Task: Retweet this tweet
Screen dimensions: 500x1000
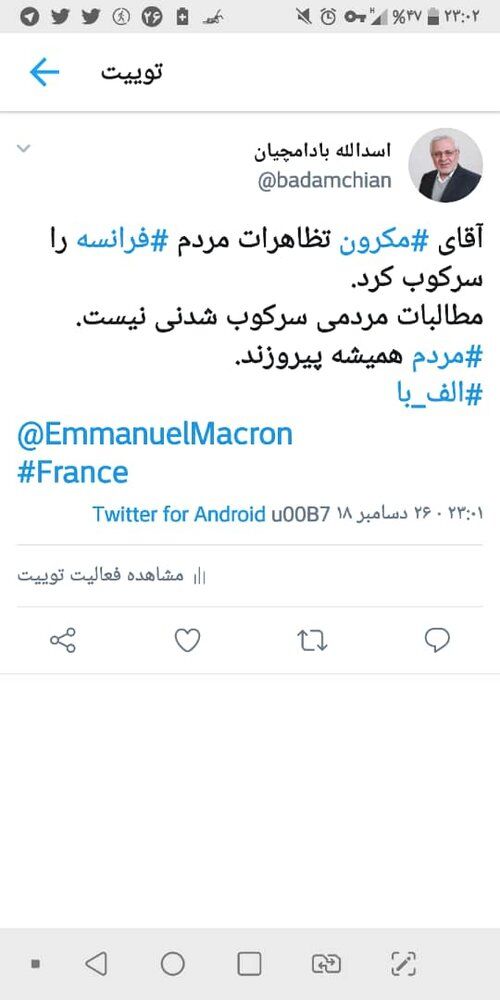Action: pos(312,640)
